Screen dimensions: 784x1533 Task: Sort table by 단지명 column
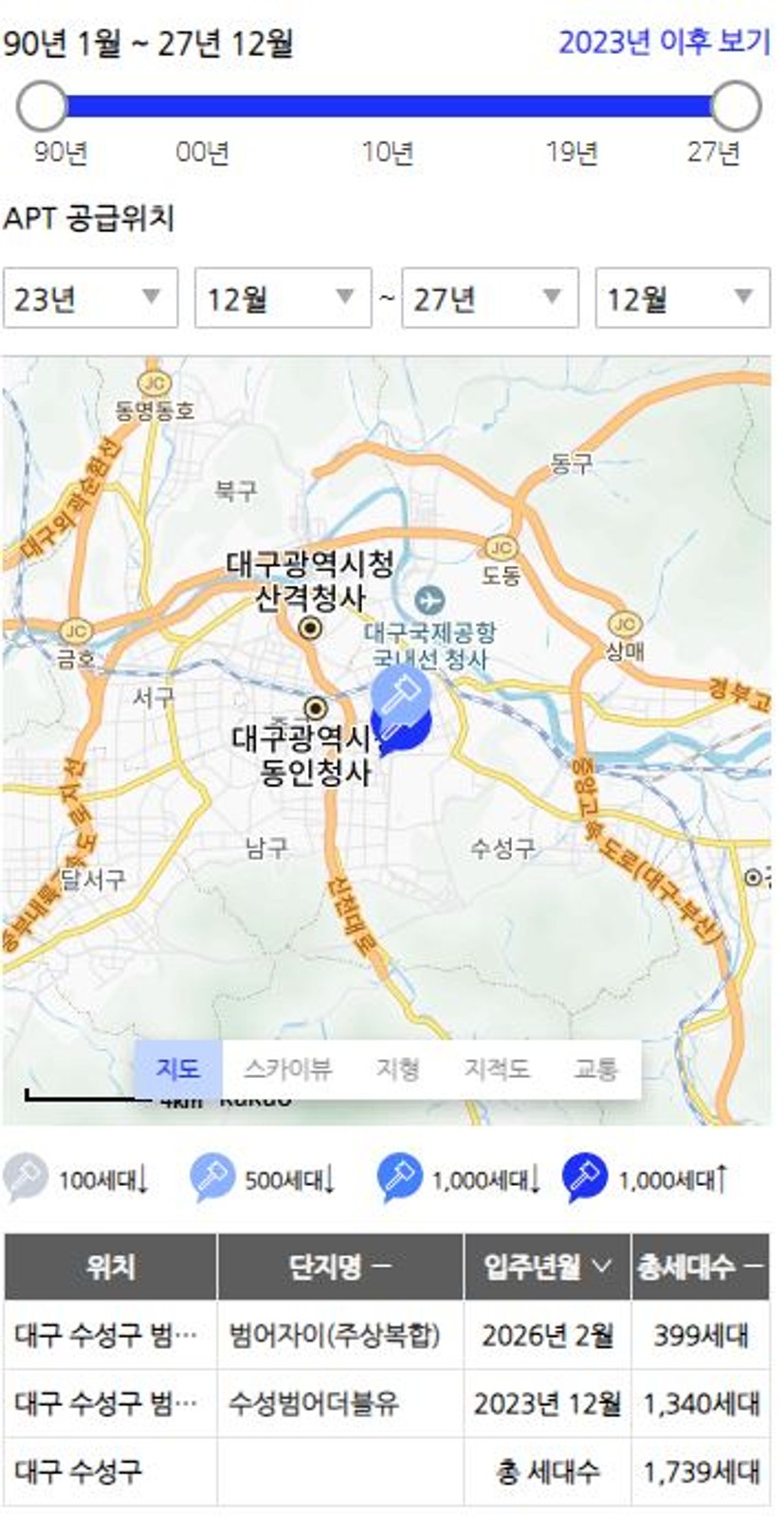(339, 1266)
